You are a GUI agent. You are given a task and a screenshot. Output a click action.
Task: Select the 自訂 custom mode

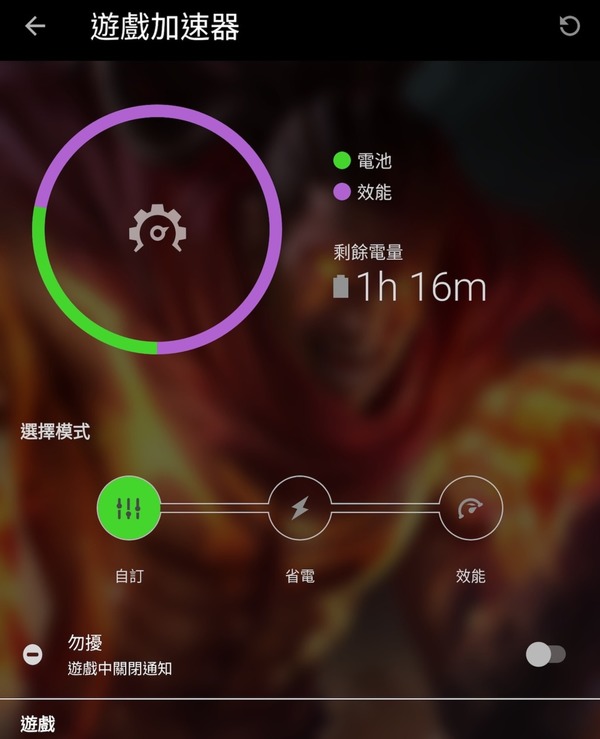point(129,509)
